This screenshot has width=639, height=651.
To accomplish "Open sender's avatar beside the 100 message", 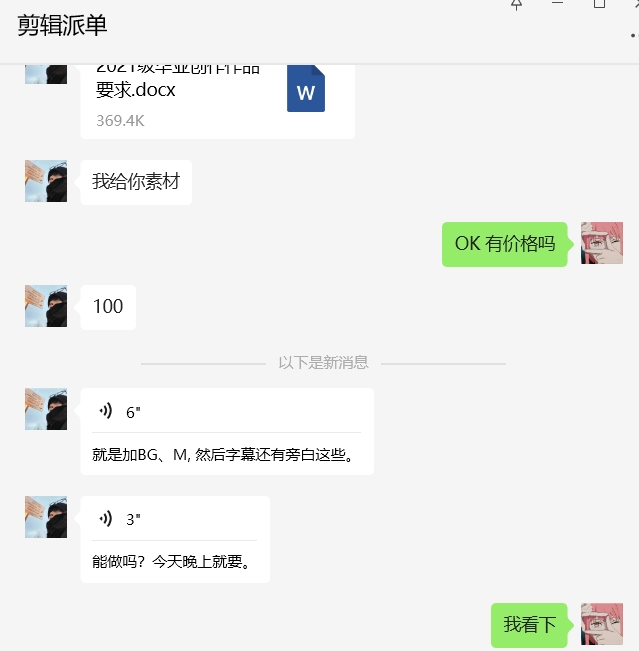I will pyautogui.click(x=46, y=306).
